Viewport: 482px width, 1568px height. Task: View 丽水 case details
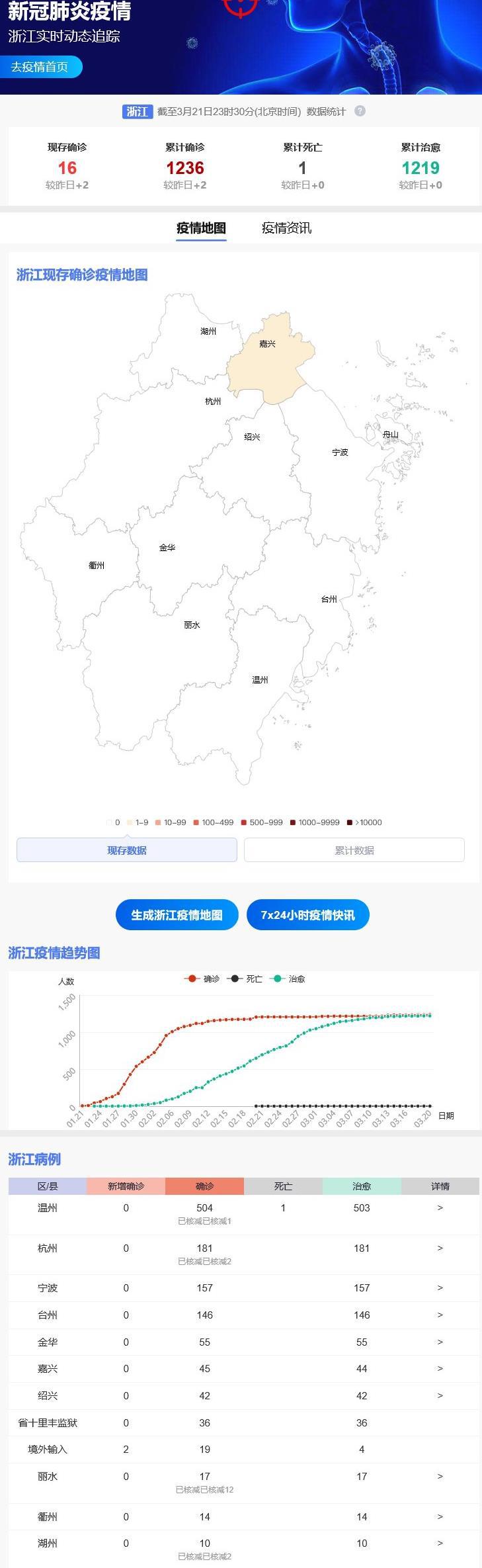point(440,1476)
